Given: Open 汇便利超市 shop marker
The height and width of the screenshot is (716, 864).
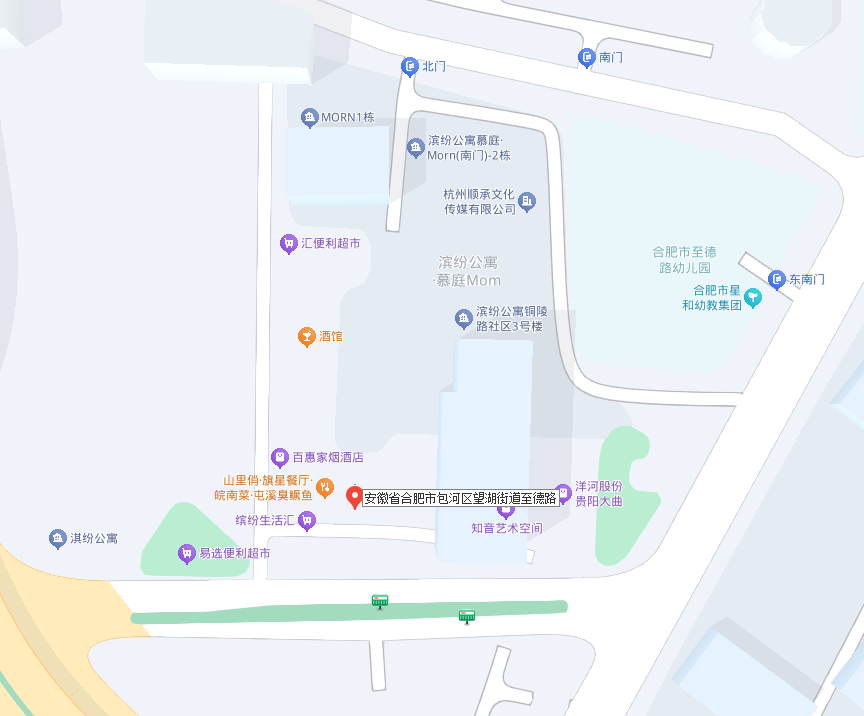Looking at the screenshot, I should [289, 243].
